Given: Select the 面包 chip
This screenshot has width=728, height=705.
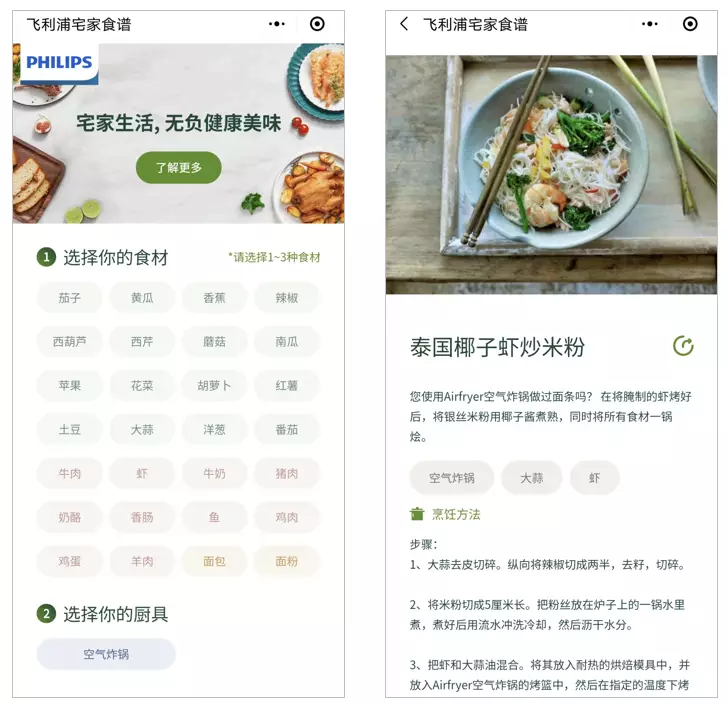Looking at the screenshot, I should [x=214, y=562].
